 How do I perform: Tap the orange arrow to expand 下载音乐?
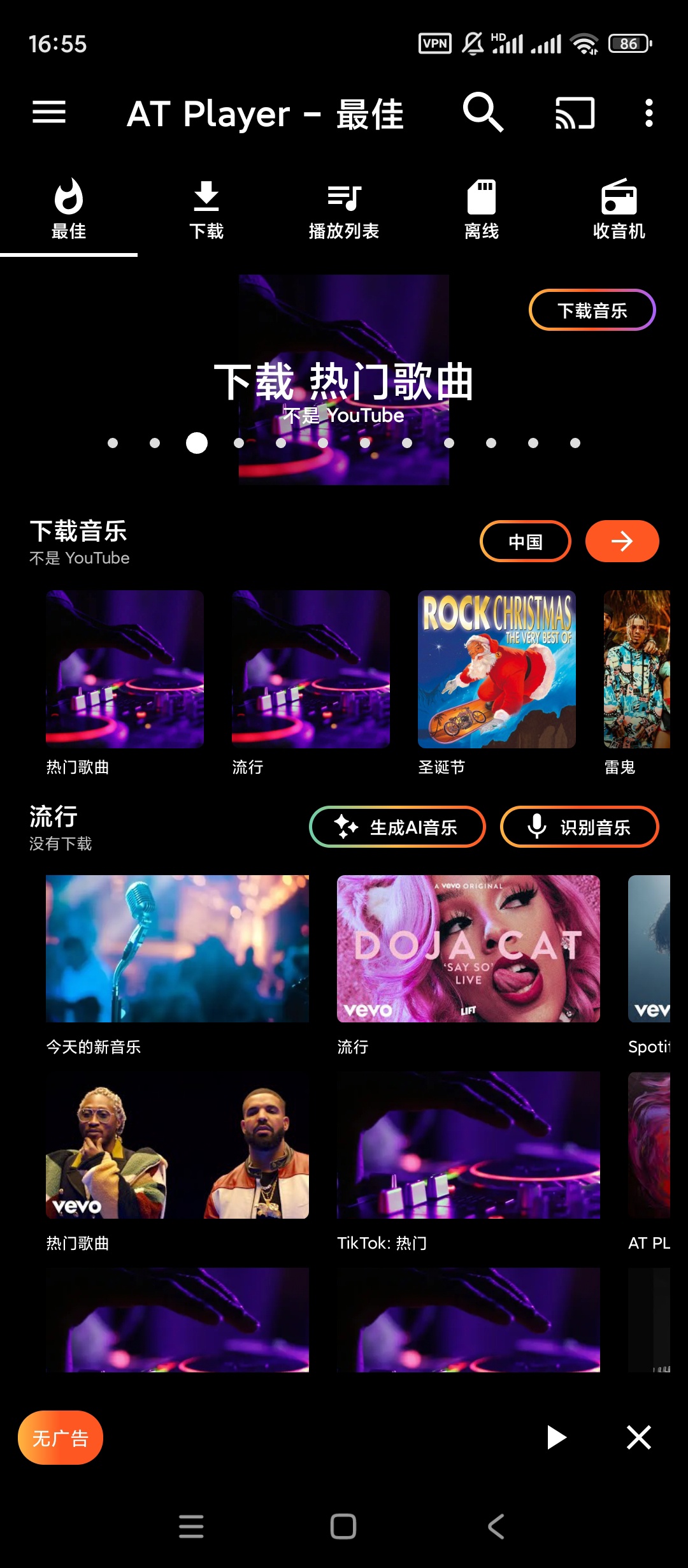[x=622, y=541]
